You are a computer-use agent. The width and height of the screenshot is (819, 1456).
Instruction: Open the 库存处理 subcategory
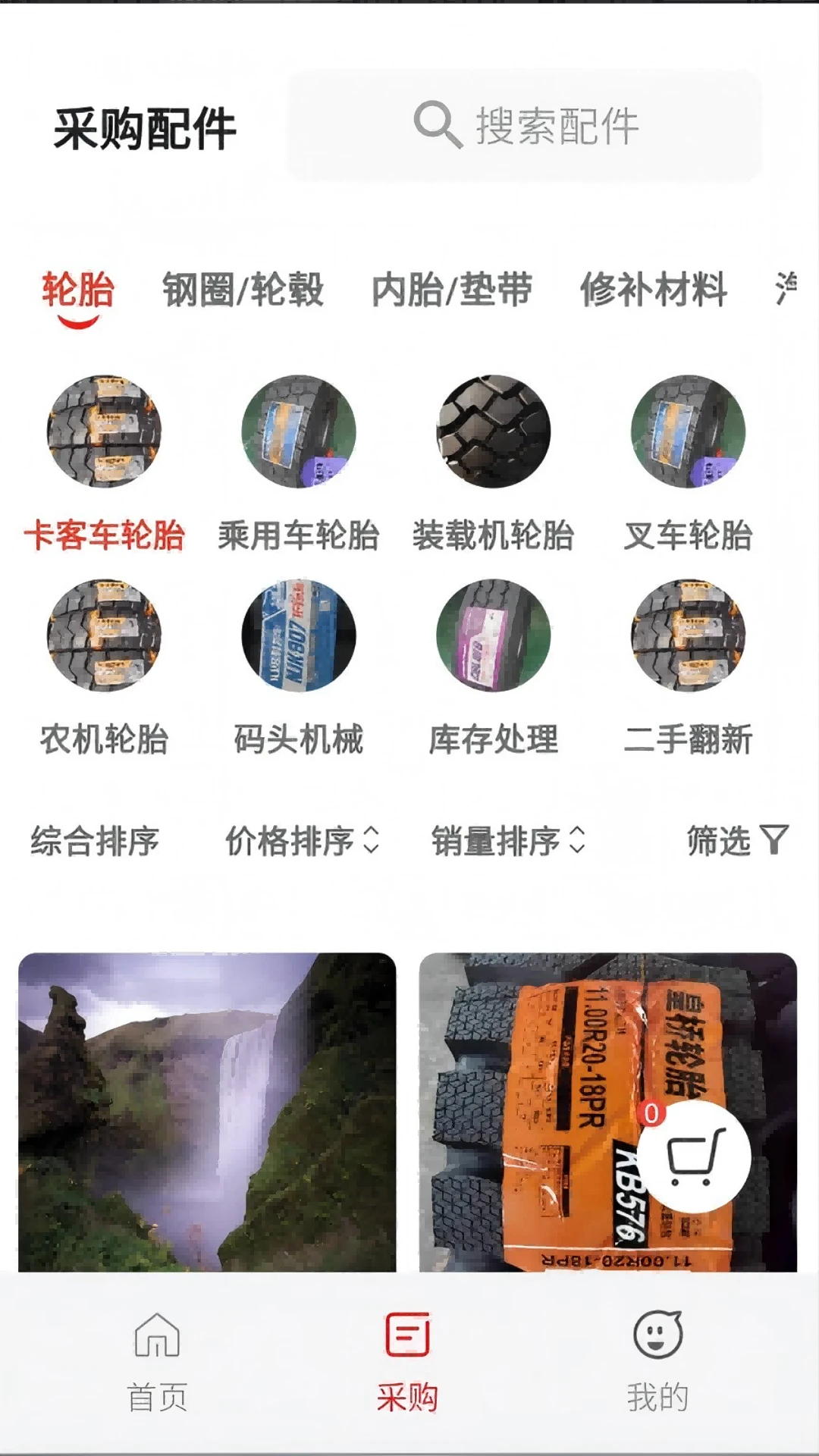[493, 667]
